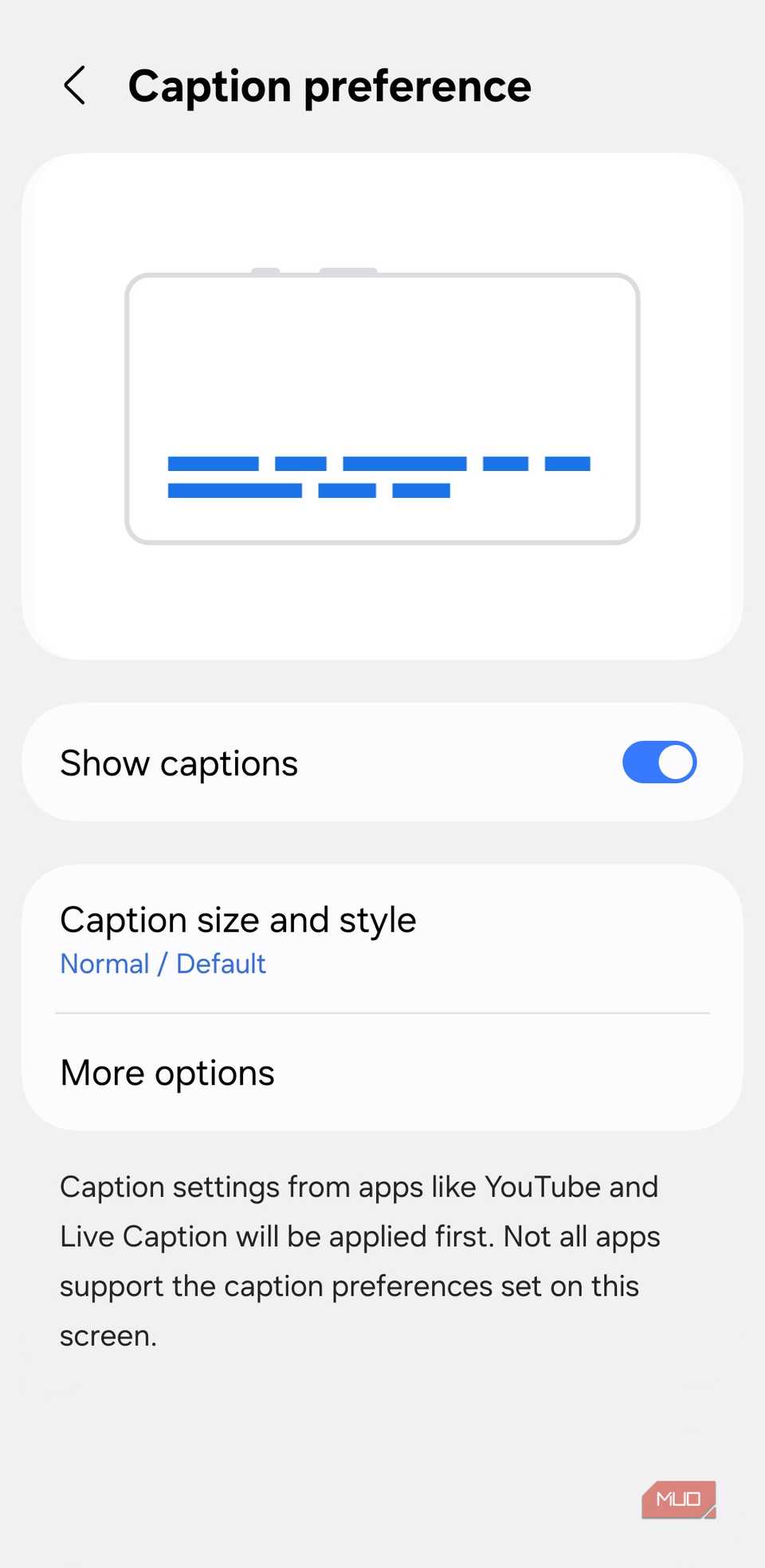Tap the More options menu entry
This screenshot has height=1568, width=765.
[x=167, y=1072]
